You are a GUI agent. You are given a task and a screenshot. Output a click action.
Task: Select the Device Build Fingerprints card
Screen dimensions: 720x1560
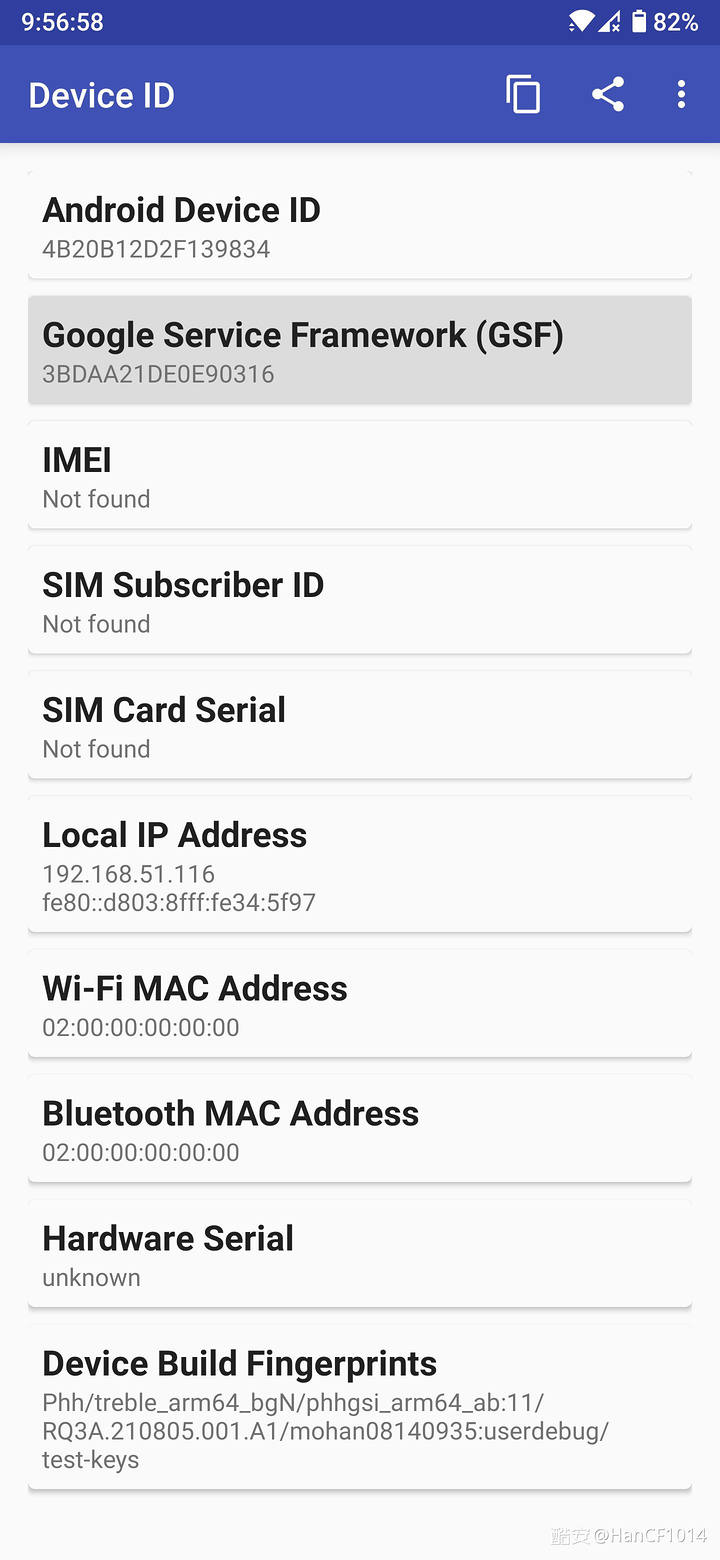point(360,1407)
